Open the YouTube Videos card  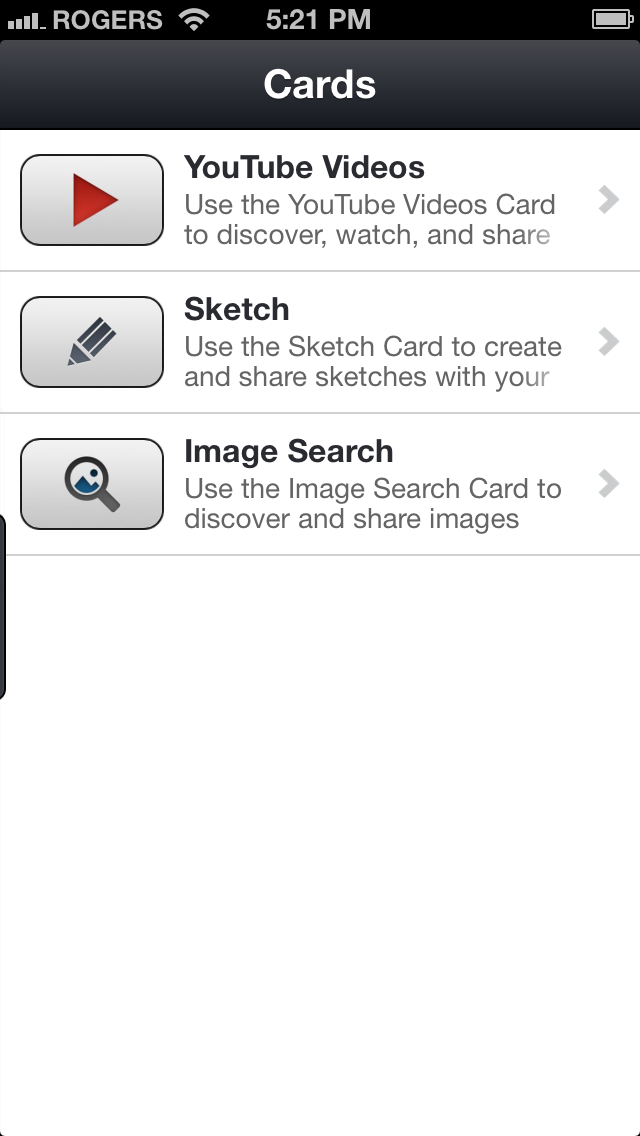click(x=320, y=201)
